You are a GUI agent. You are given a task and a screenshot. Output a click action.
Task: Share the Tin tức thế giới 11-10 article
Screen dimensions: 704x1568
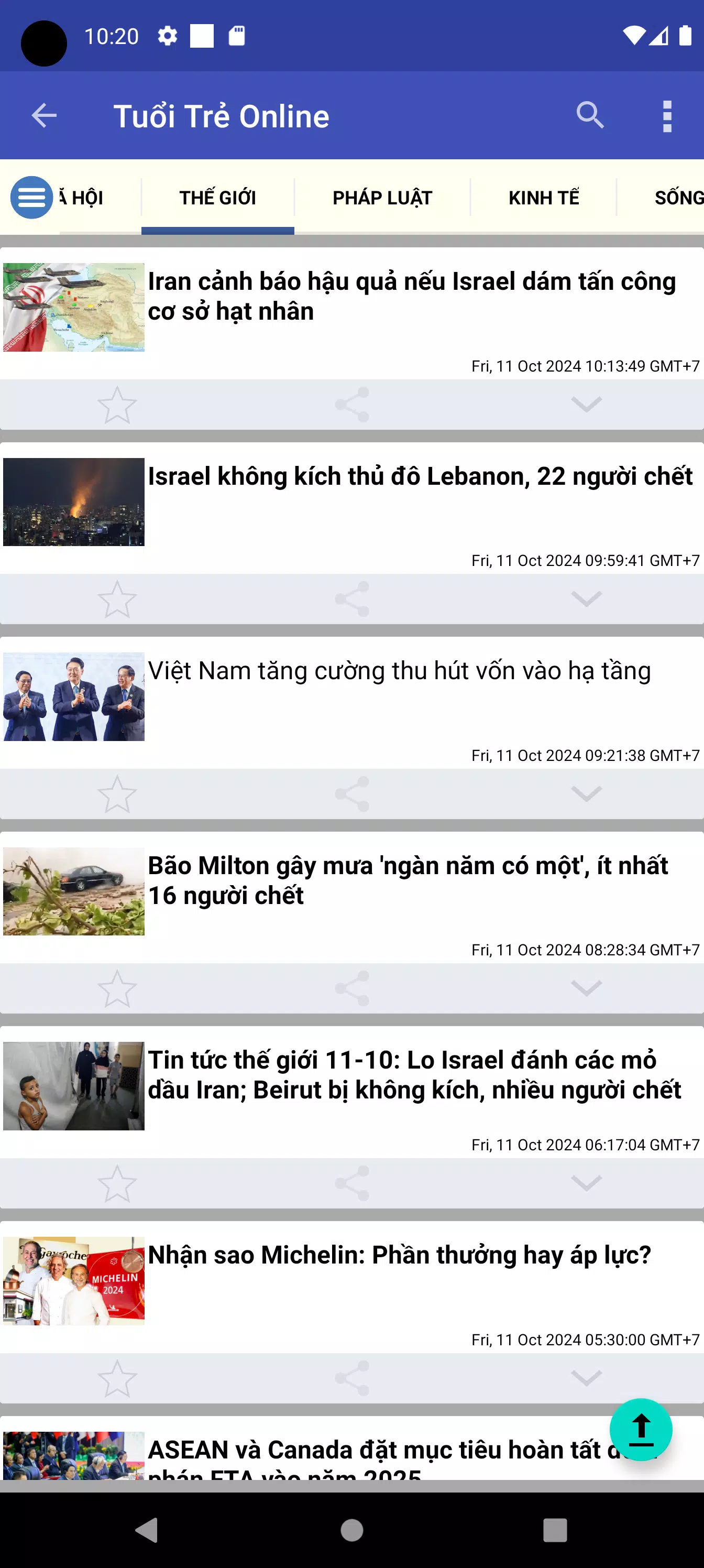click(x=351, y=1183)
